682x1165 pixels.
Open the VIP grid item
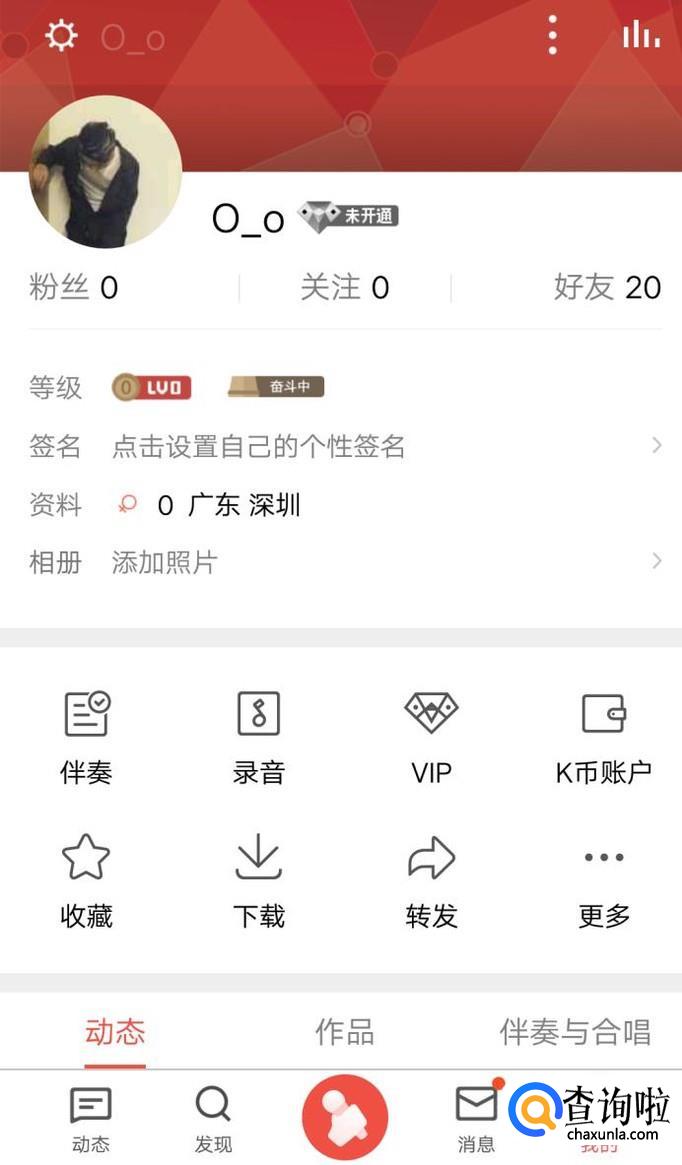pos(431,738)
